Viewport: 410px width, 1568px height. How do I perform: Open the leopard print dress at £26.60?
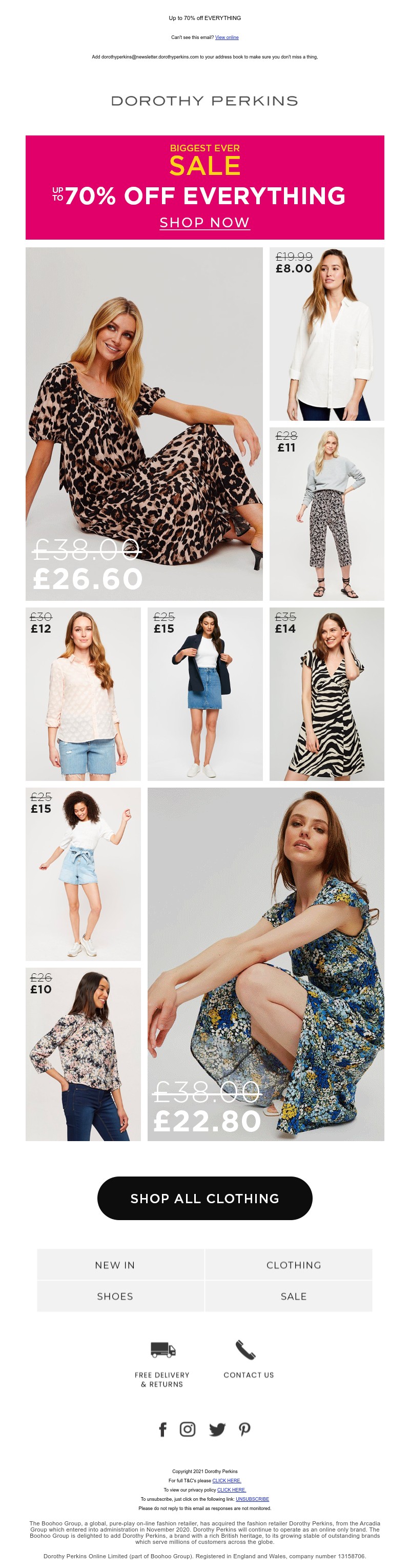click(144, 424)
